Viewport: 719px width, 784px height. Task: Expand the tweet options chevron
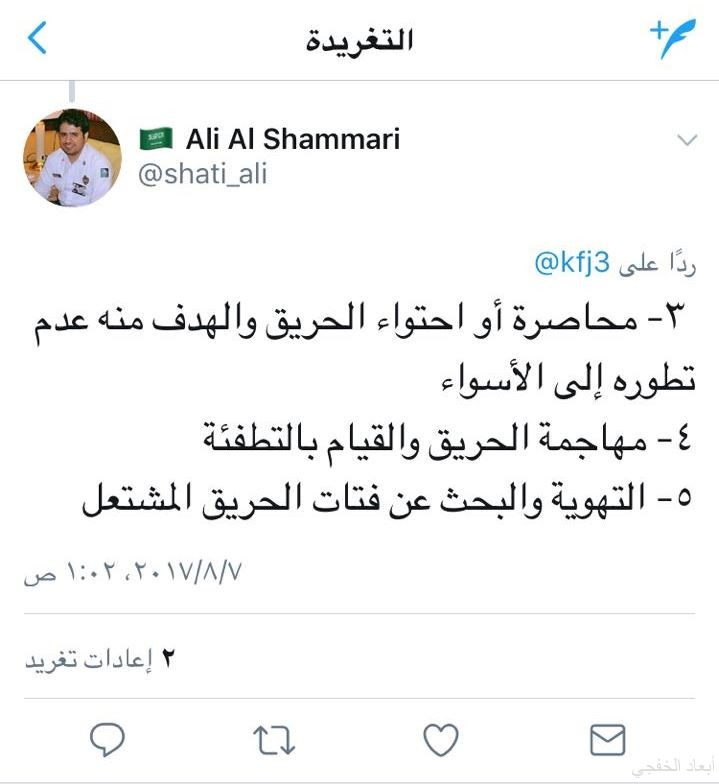pos(686,140)
